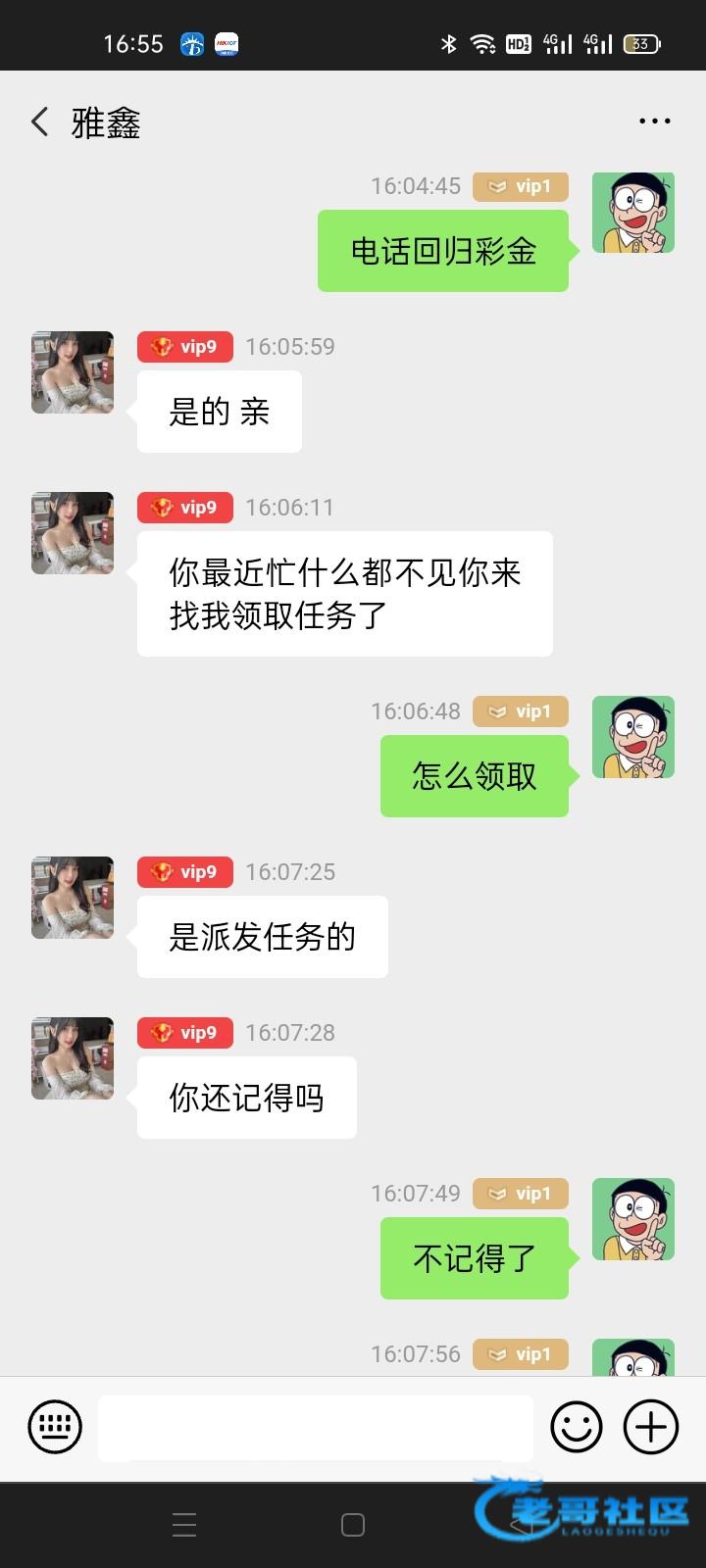Viewport: 706px width, 1568px height.
Task: Open the system recent apps menu
Action: click(184, 1525)
